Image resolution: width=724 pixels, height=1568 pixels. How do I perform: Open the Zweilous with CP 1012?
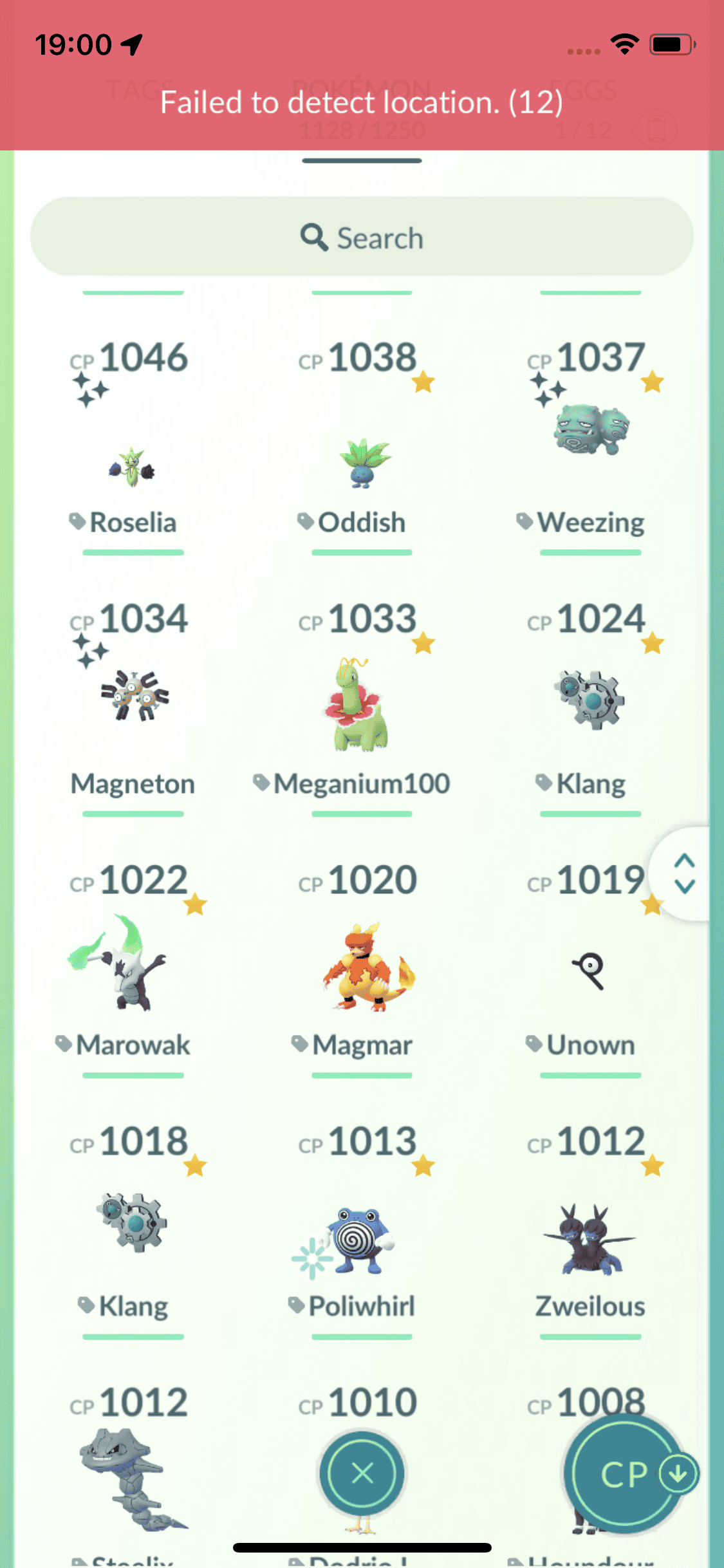pos(589,1239)
